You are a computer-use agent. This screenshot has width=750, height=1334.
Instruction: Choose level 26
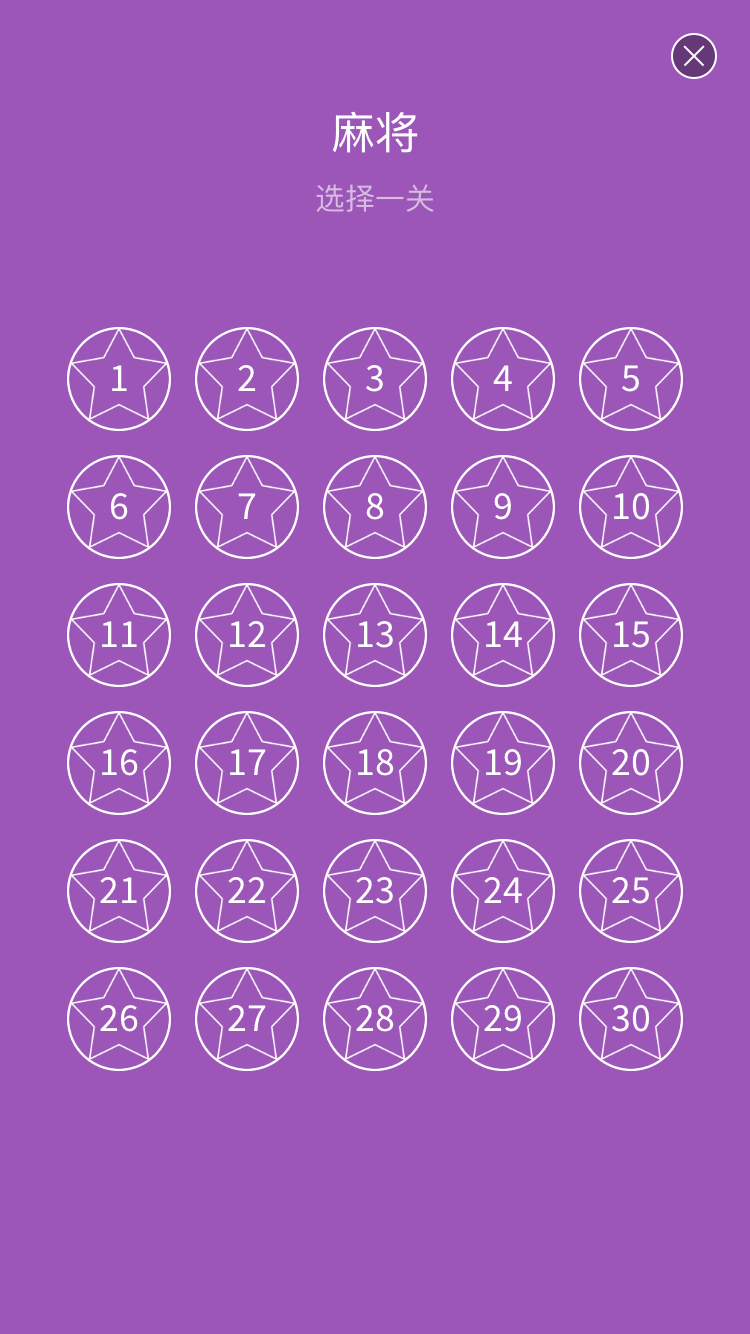point(119,1019)
